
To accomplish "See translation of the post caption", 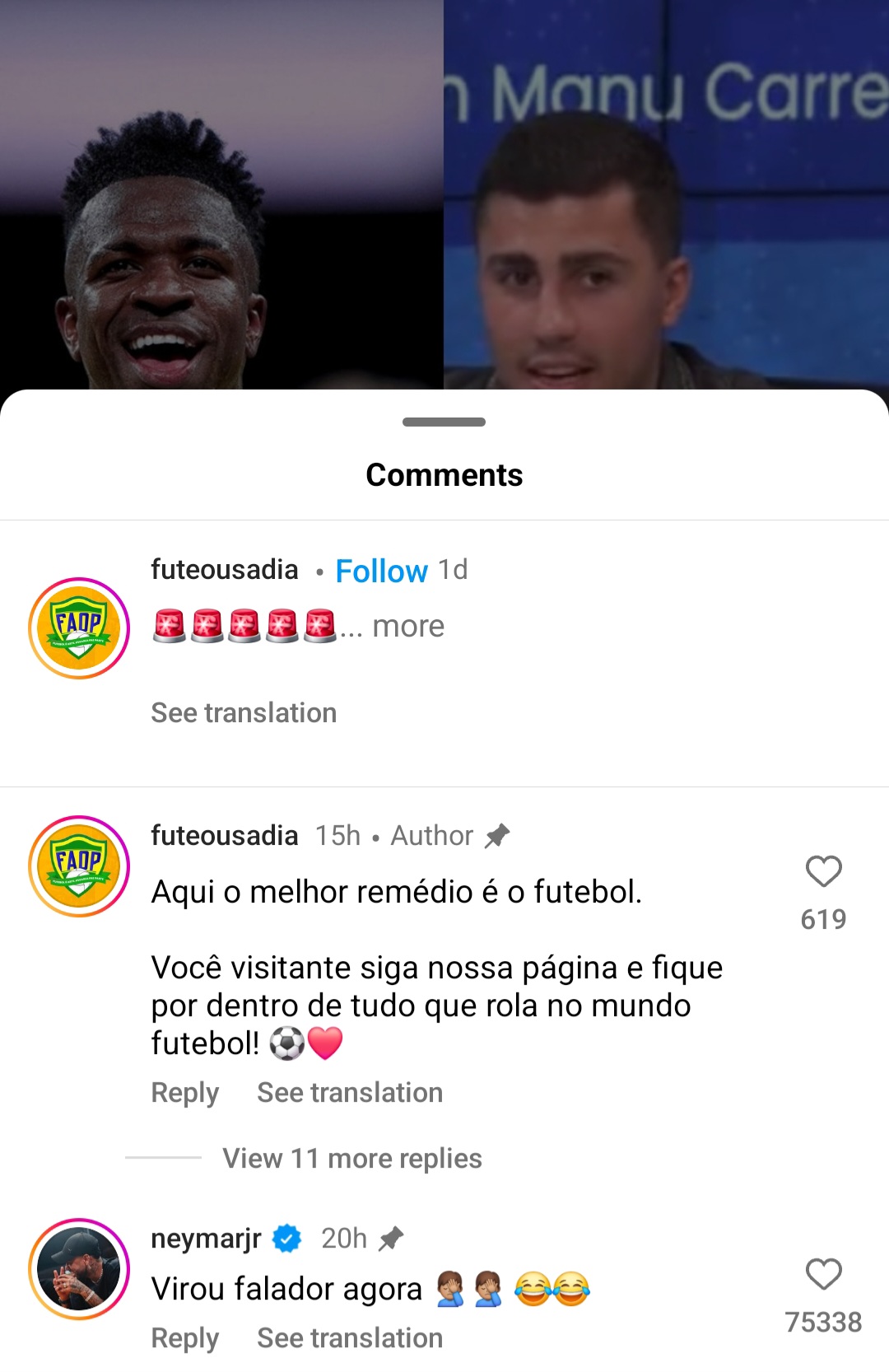I will [244, 713].
